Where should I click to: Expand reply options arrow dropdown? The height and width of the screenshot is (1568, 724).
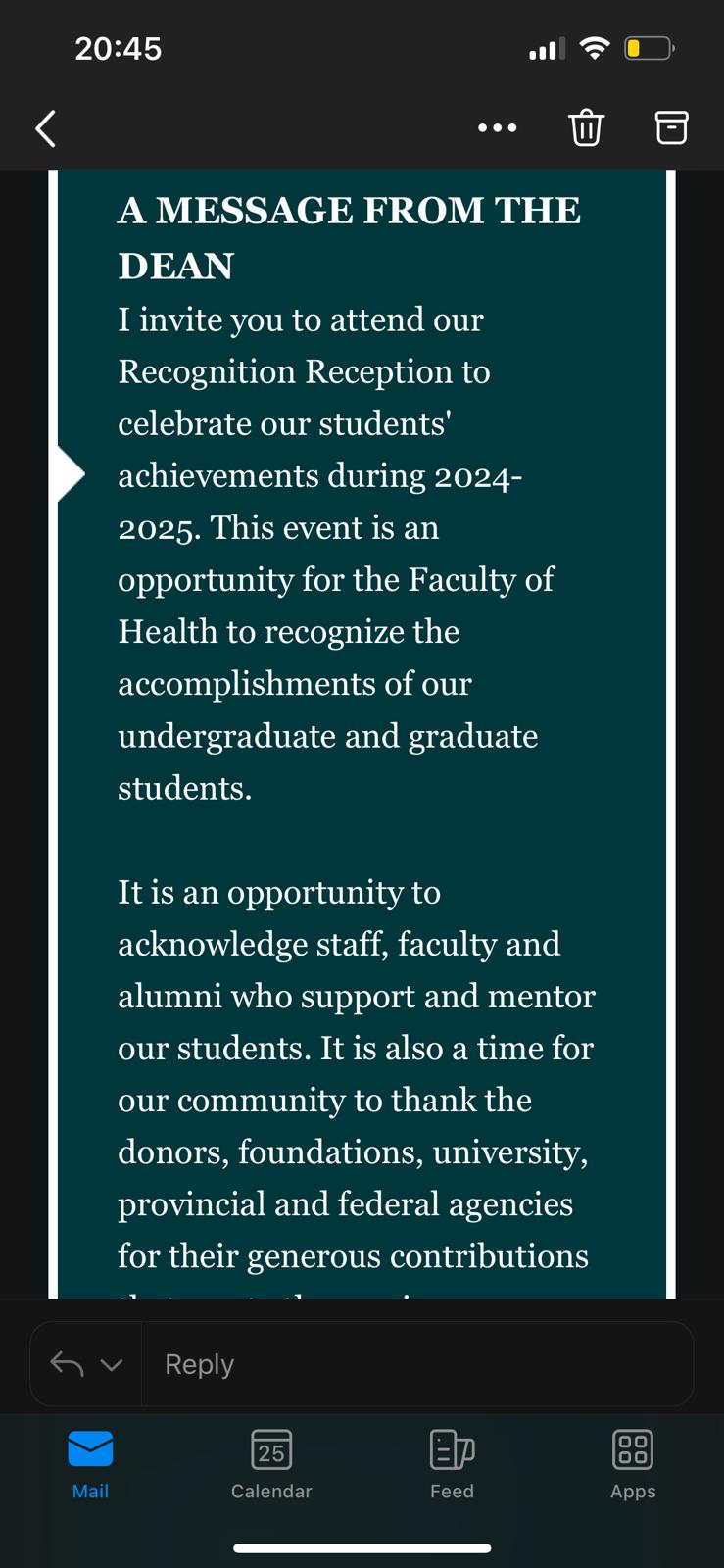click(111, 1364)
